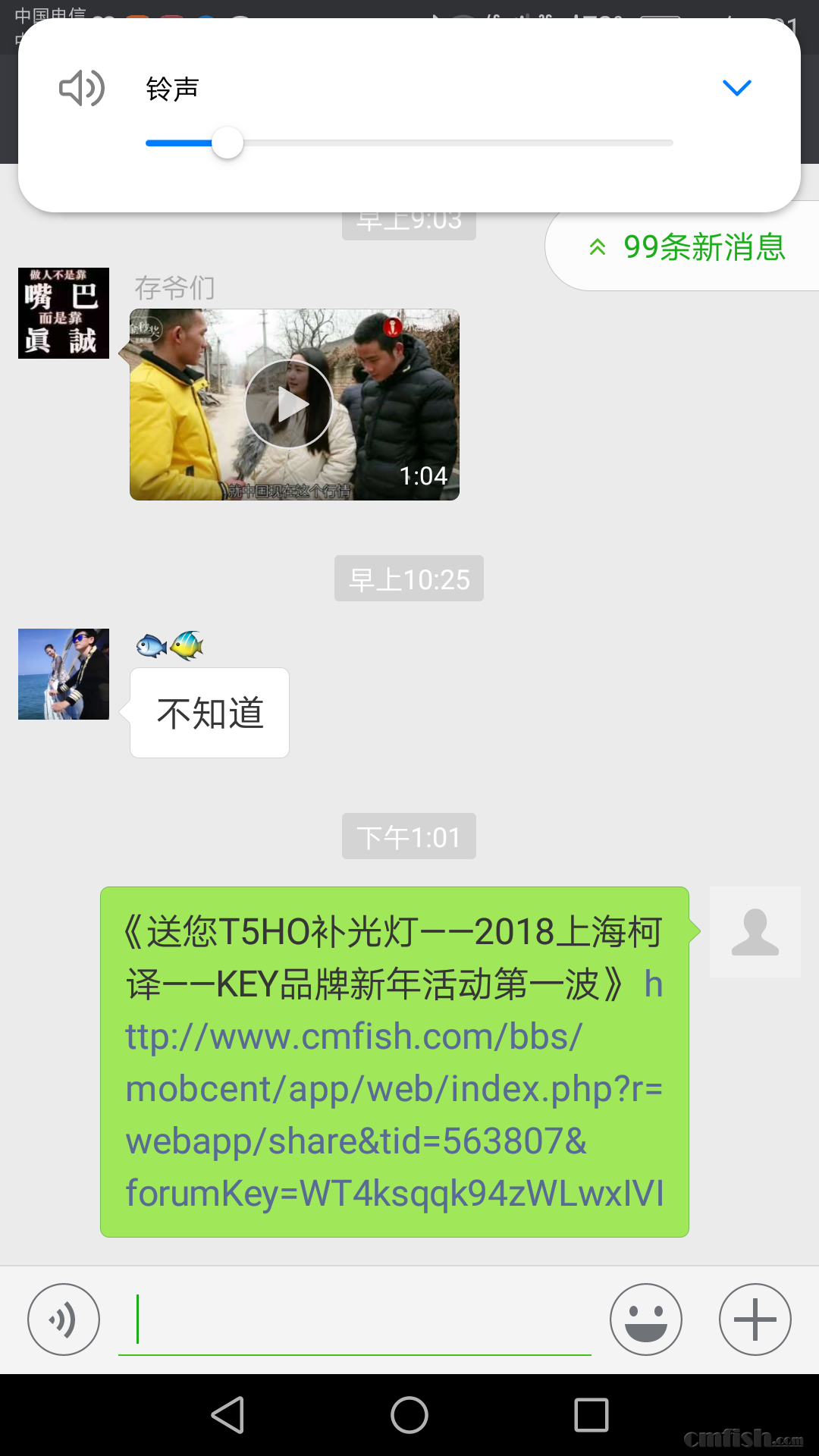The image size is (819, 1456).
Task: Open recent apps from the navigation bar
Action: coord(591,1415)
